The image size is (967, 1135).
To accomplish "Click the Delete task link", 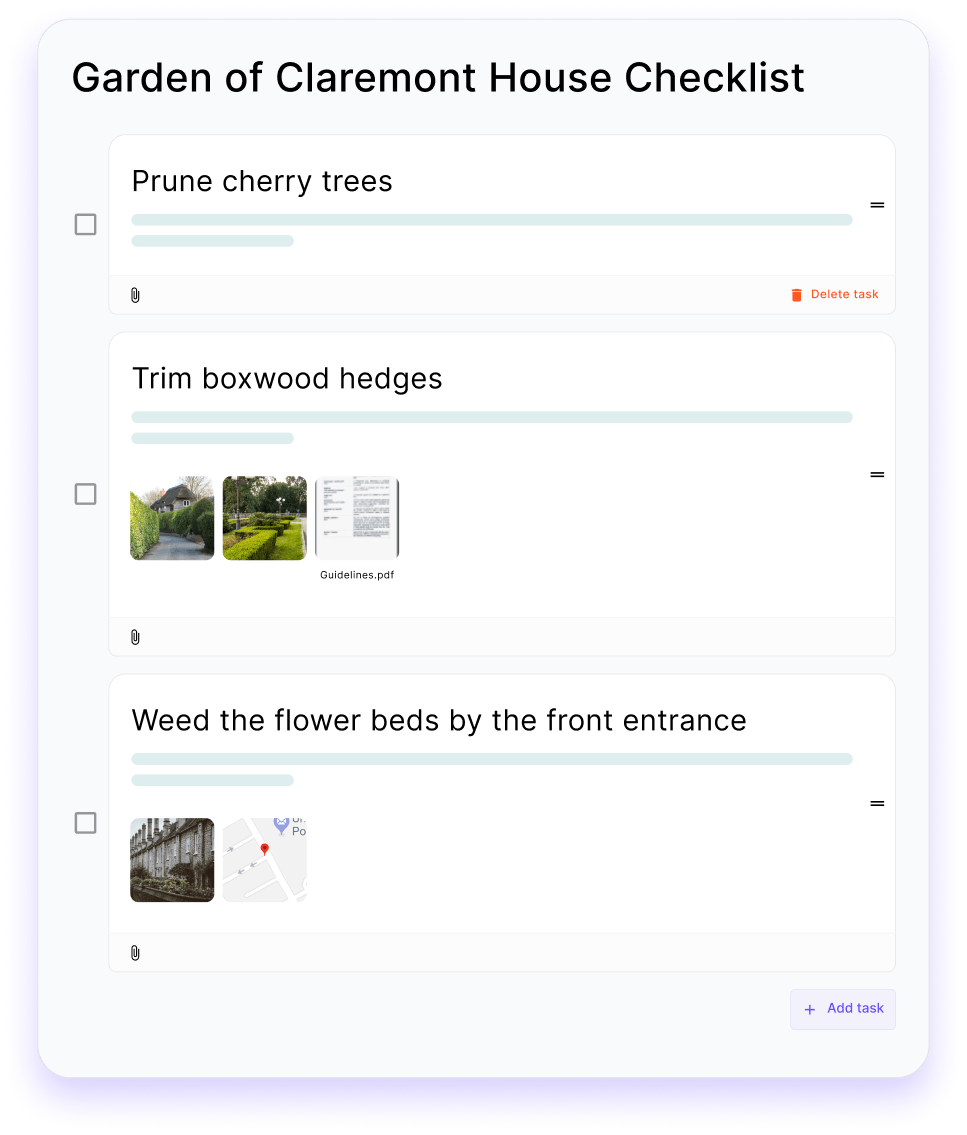I will tap(844, 294).
